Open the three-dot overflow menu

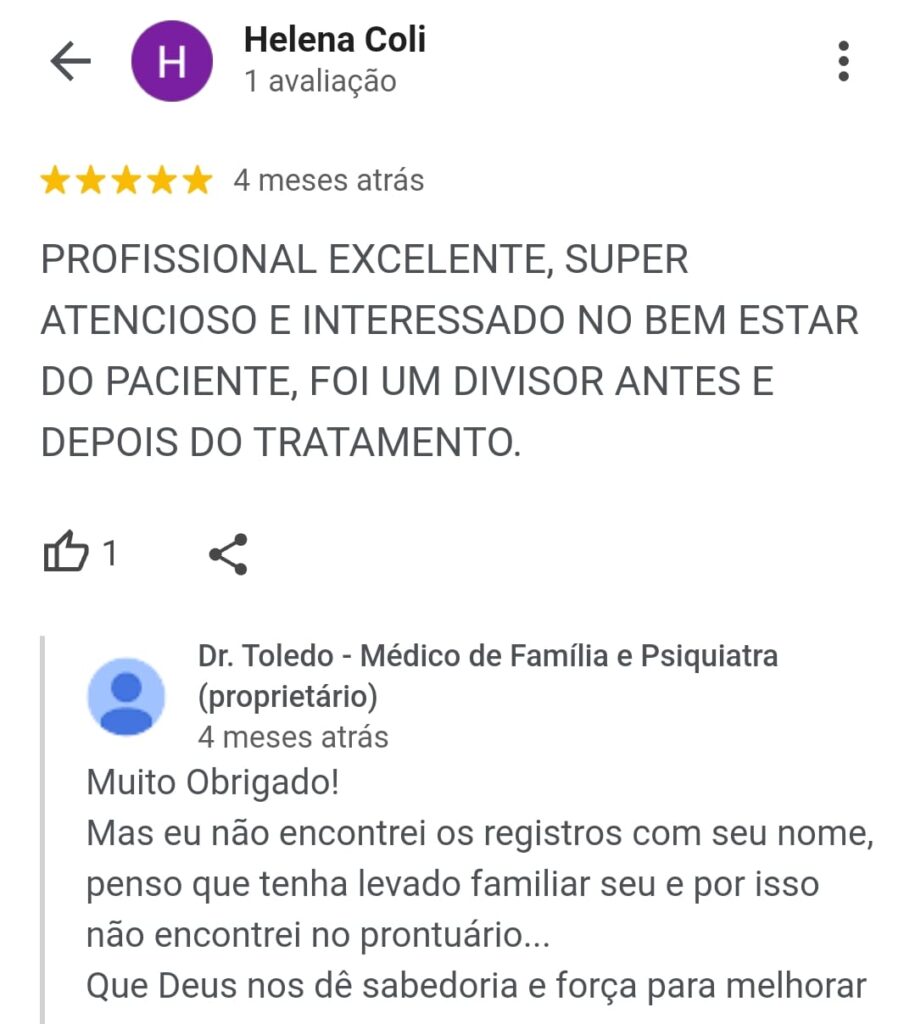click(844, 62)
